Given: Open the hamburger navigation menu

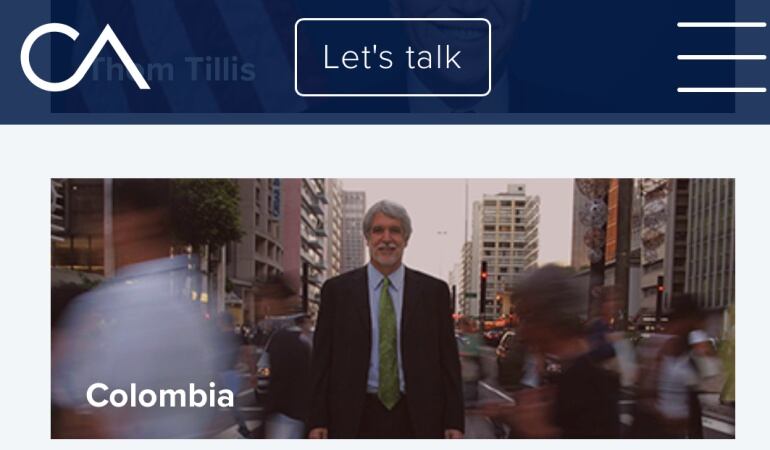Looking at the screenshot, I should pyautogui.click(x=721, y=57).
